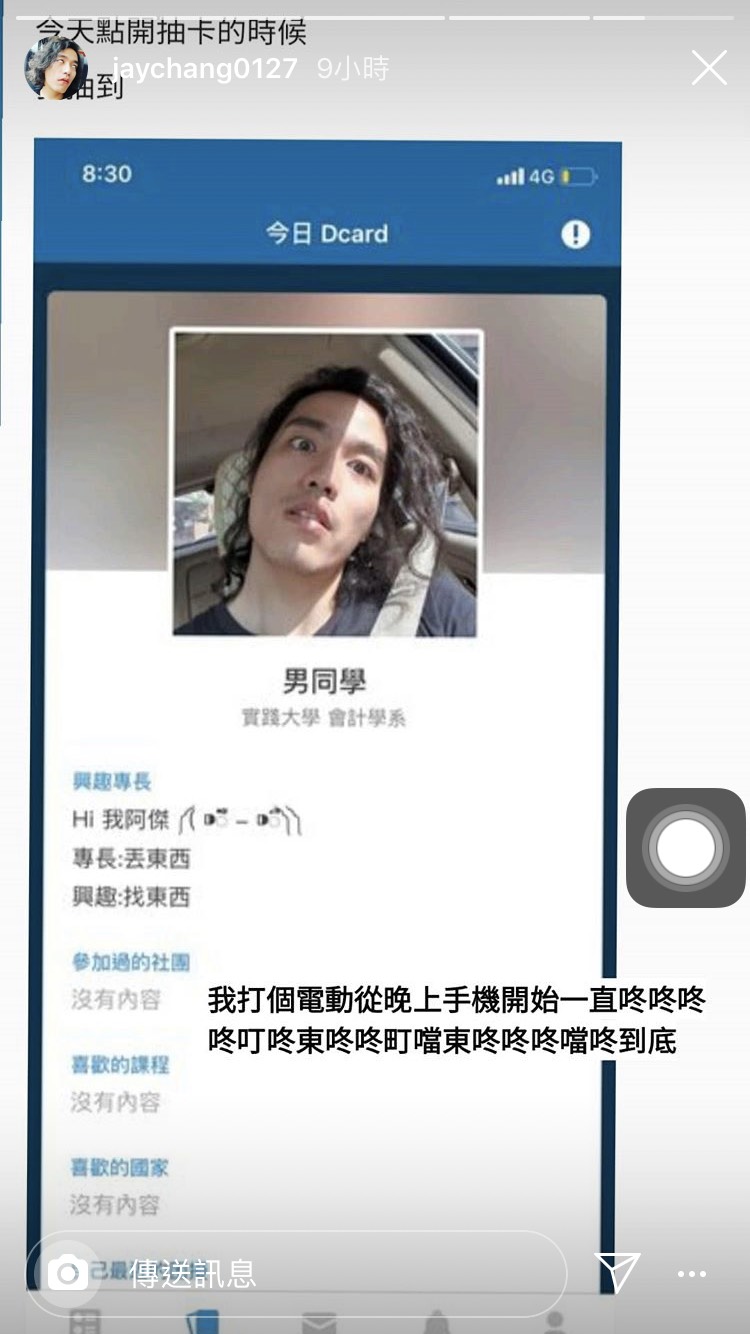Open the 傳送訊息 message field
This screenshot has width=750, height=1334.
tap(330, 1272)
